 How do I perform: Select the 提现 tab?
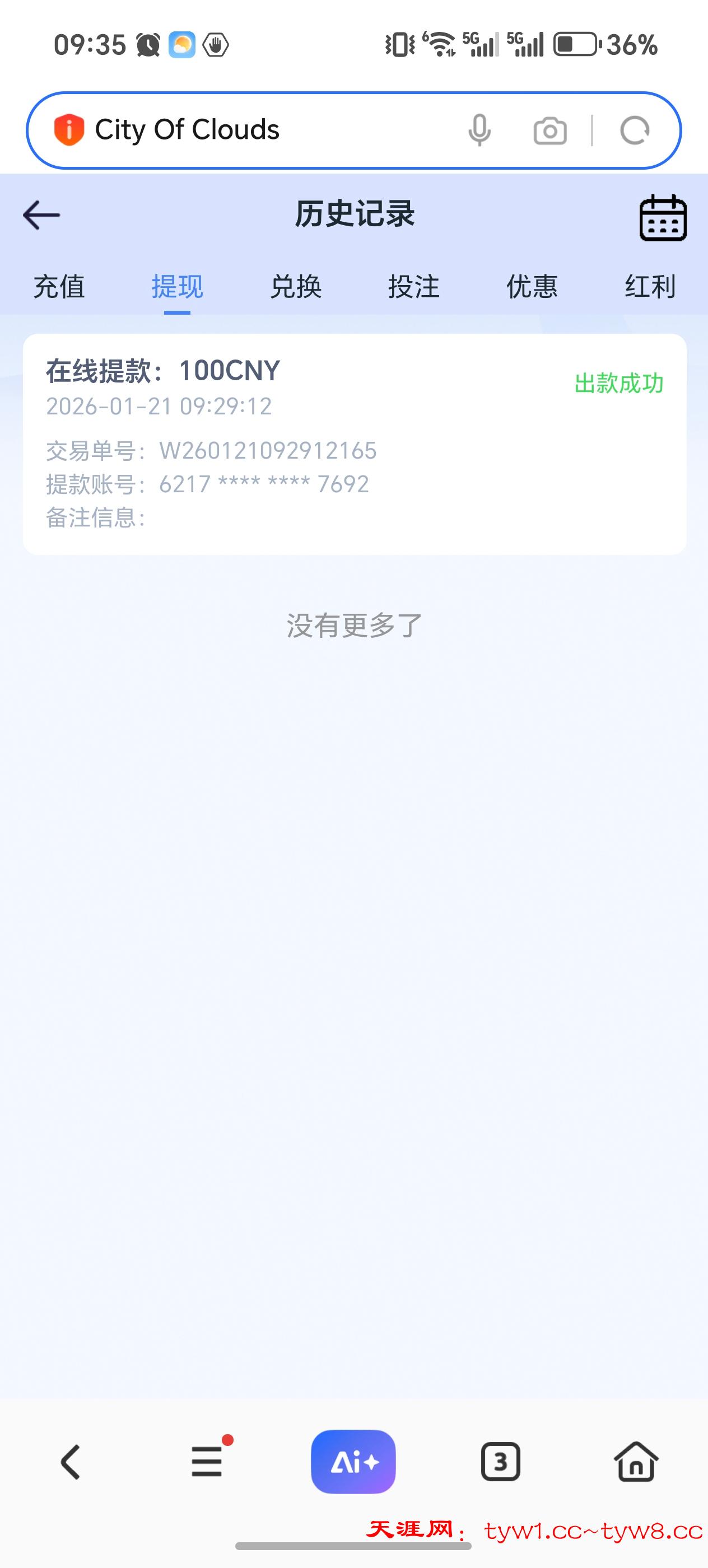point(177,287)
